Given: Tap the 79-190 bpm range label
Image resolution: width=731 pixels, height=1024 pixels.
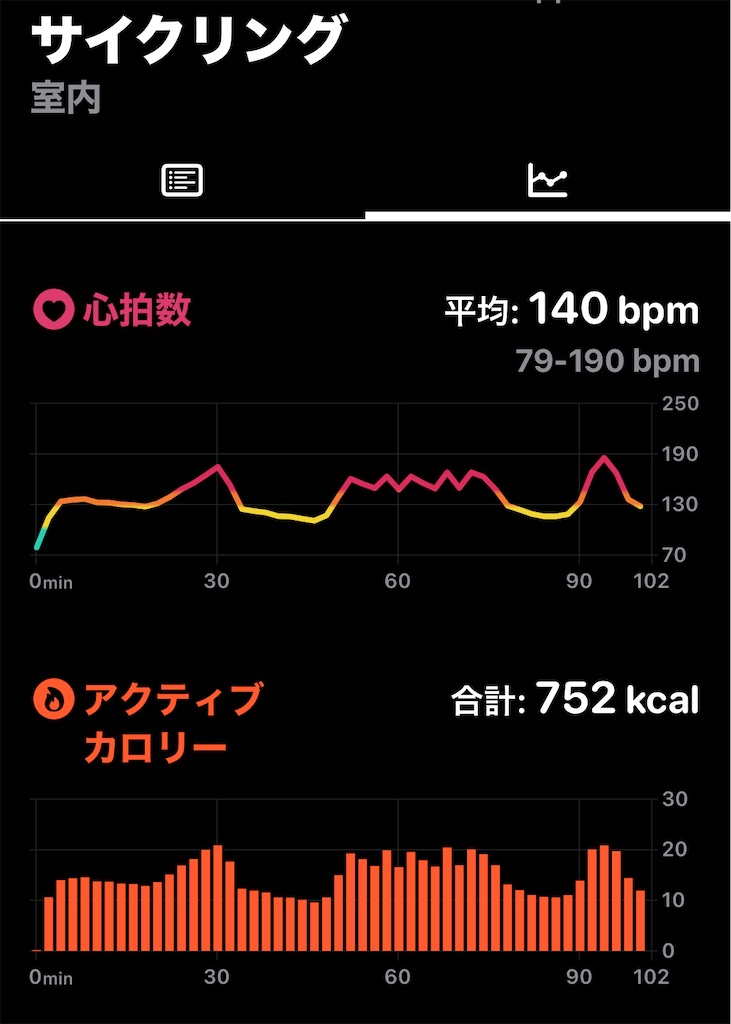Looking at the screenshot, I should pyautogui.click(x=607, y=361).
